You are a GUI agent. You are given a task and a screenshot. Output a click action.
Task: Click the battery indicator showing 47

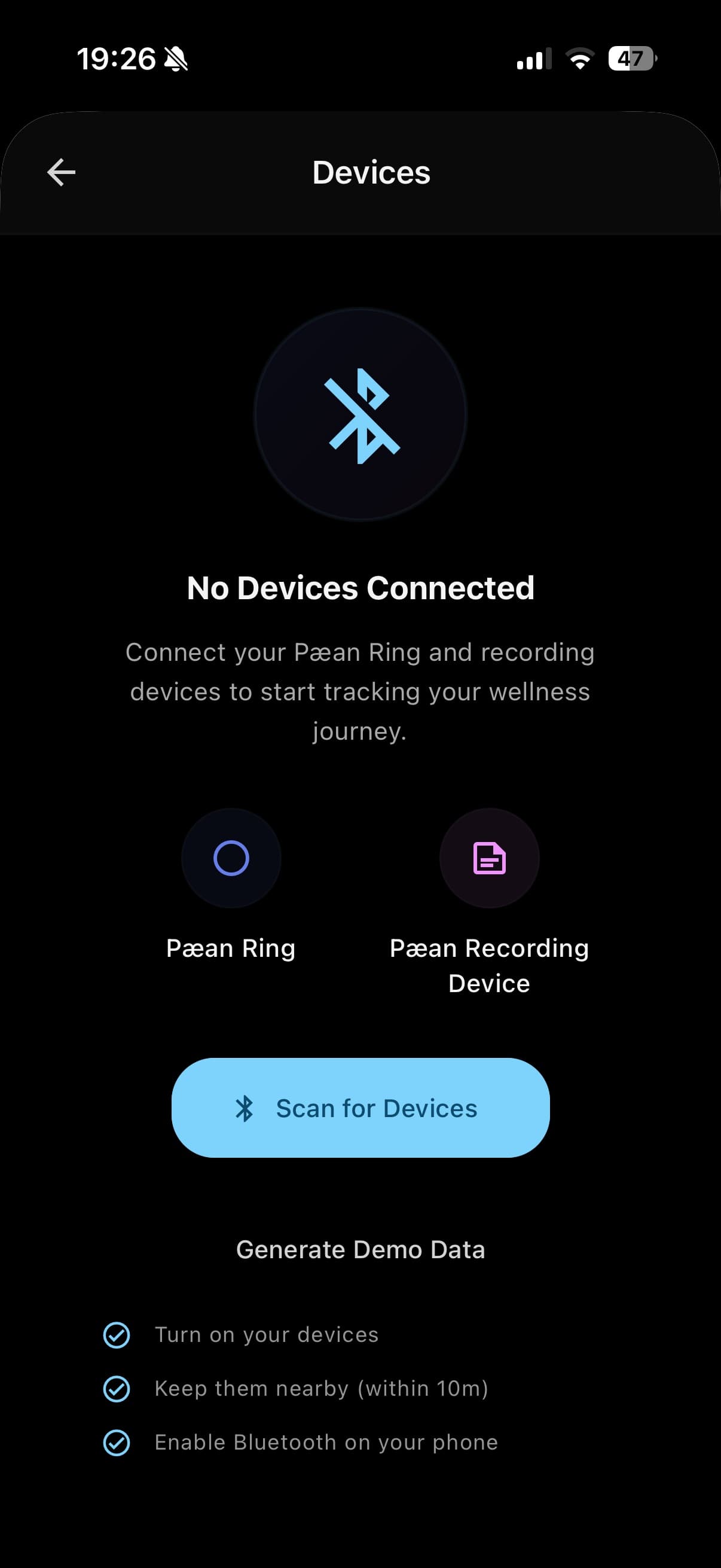(x=631, y=59)
